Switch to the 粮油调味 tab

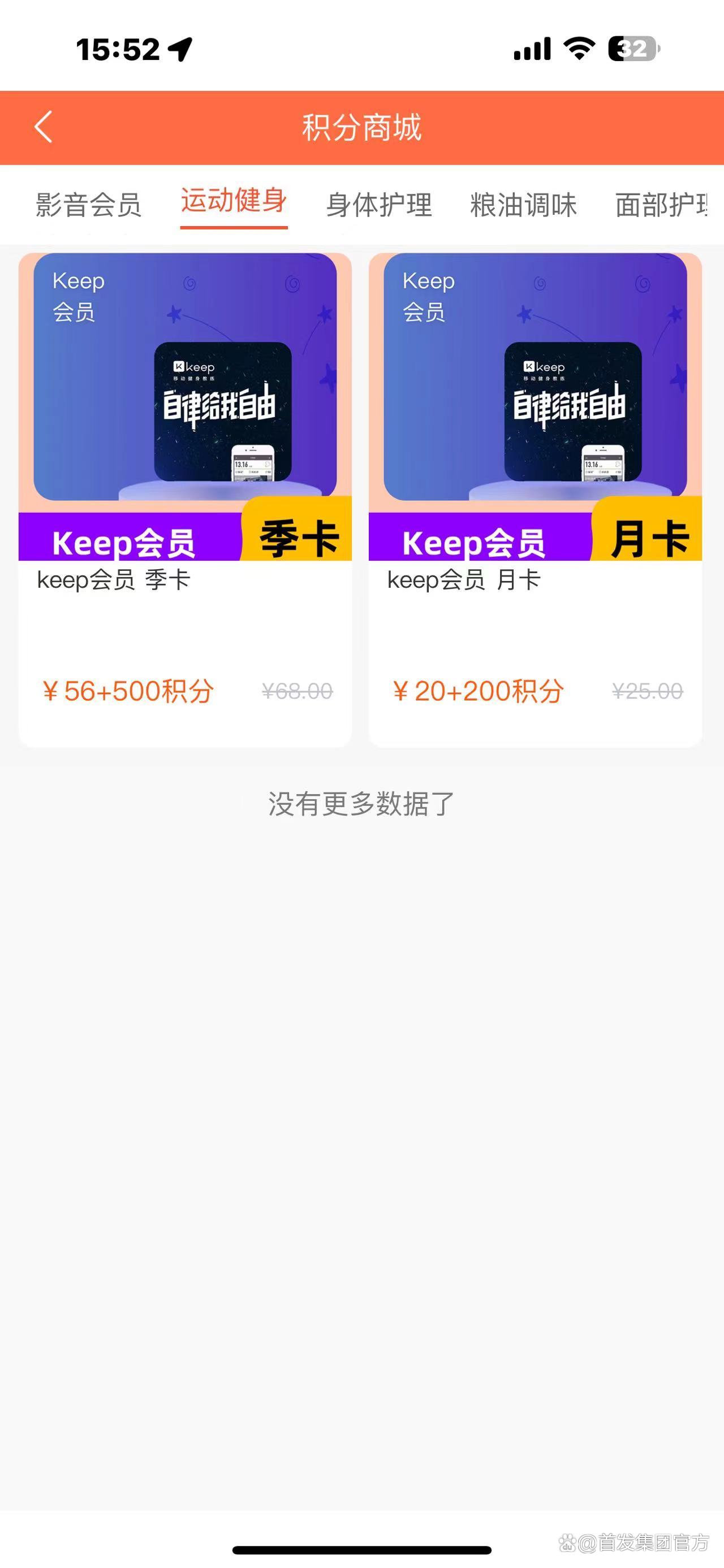pos(523,205)
